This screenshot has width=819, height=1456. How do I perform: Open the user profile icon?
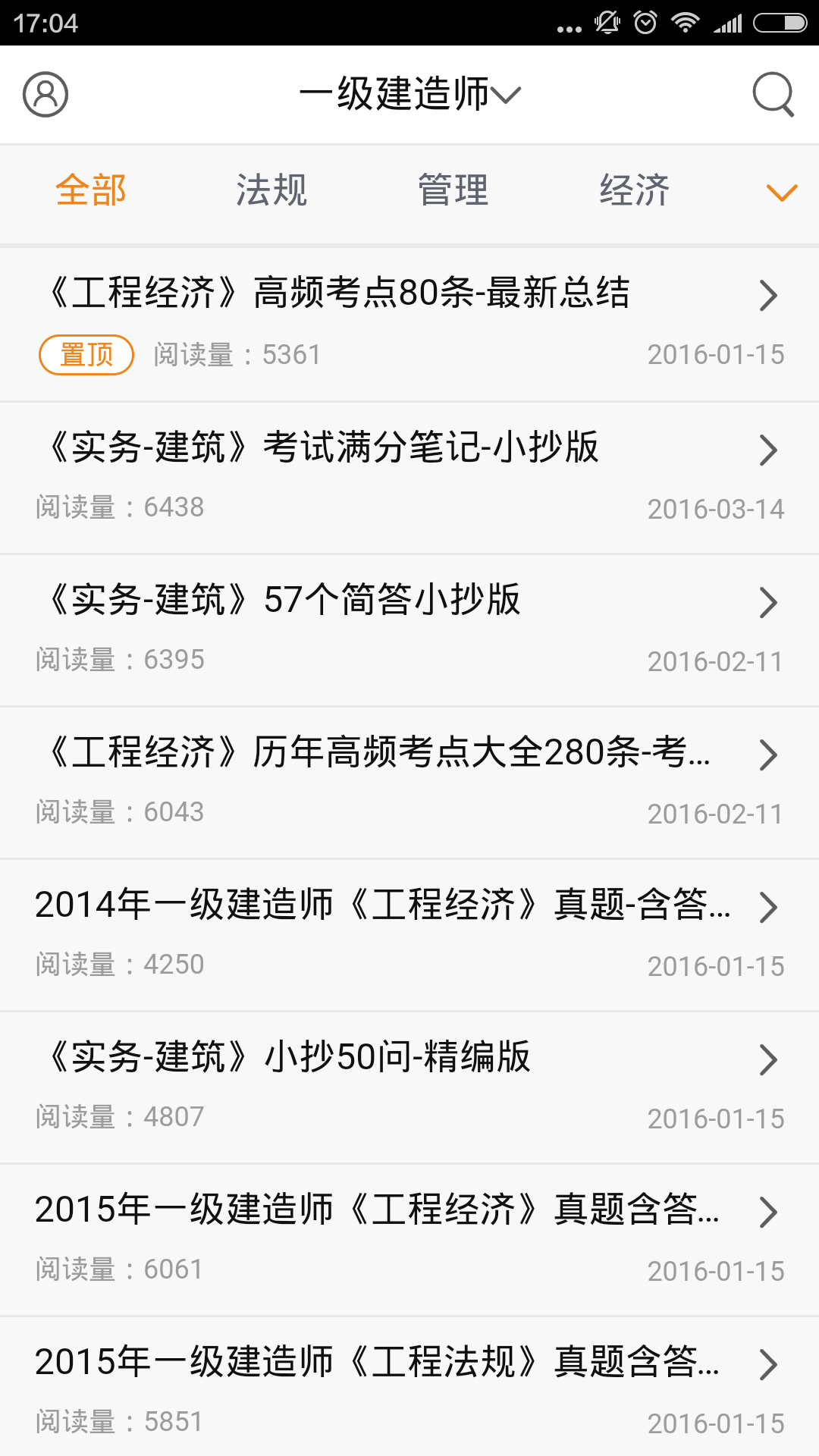(45, 95)
